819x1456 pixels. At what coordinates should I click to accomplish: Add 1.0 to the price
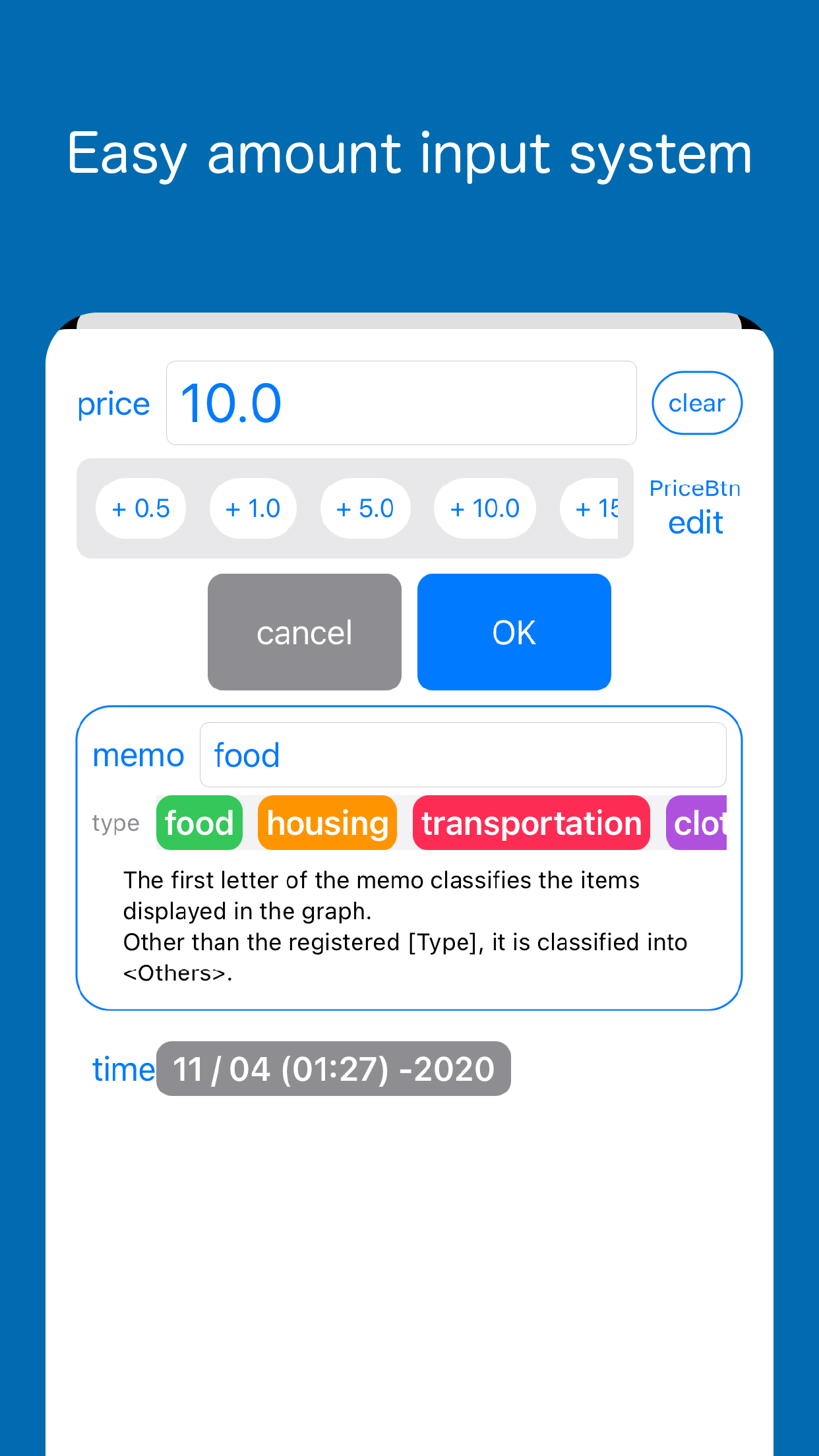click(253, 508)
